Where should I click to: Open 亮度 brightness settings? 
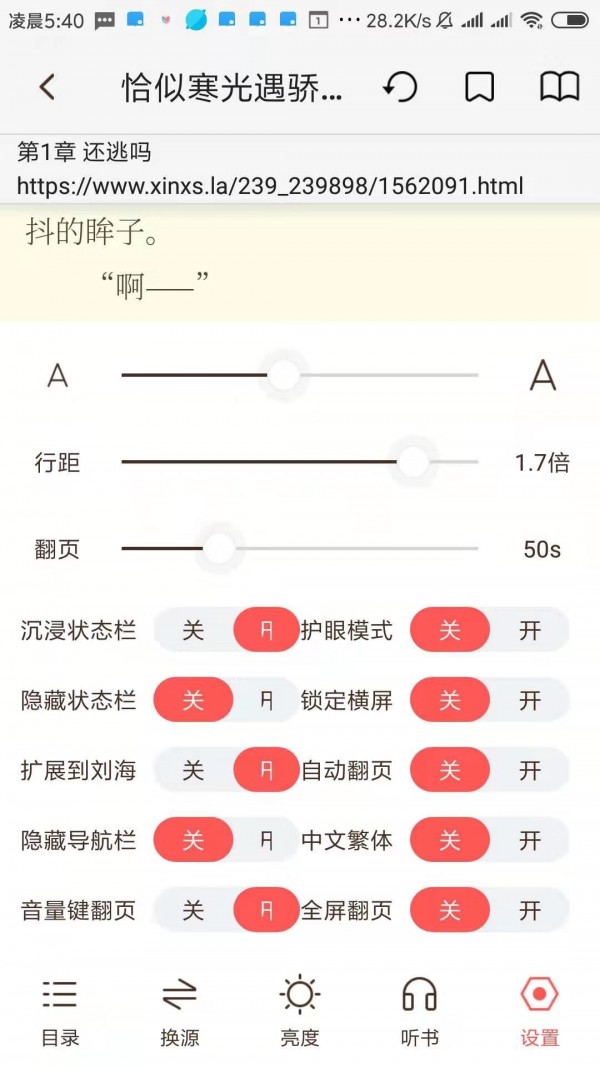[299, 1012]
